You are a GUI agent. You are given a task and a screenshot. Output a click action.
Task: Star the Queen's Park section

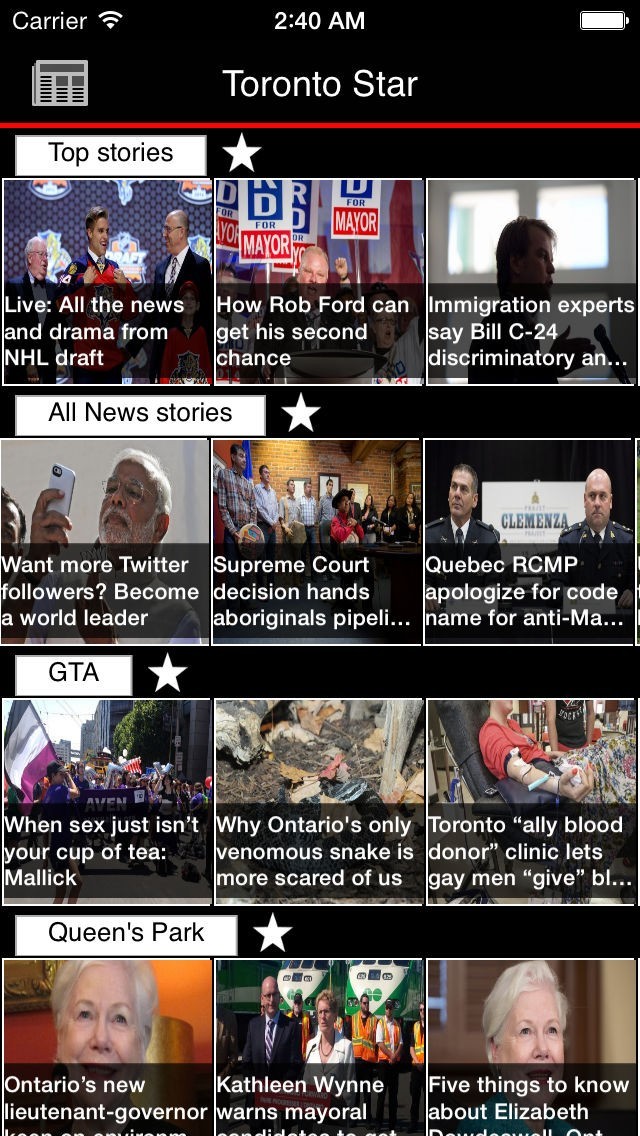(272, 934)
